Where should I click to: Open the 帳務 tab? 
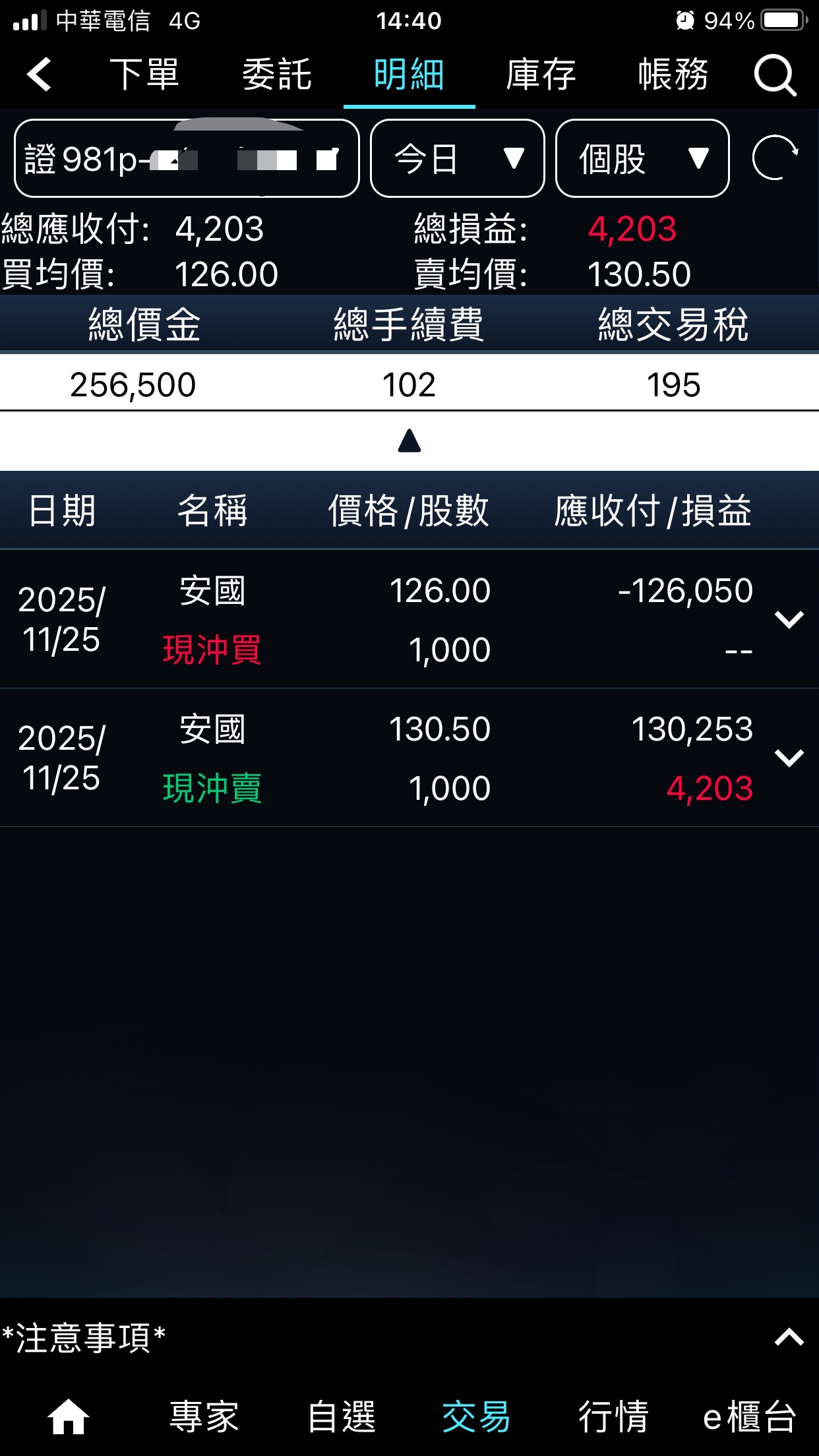click(673, 74)
